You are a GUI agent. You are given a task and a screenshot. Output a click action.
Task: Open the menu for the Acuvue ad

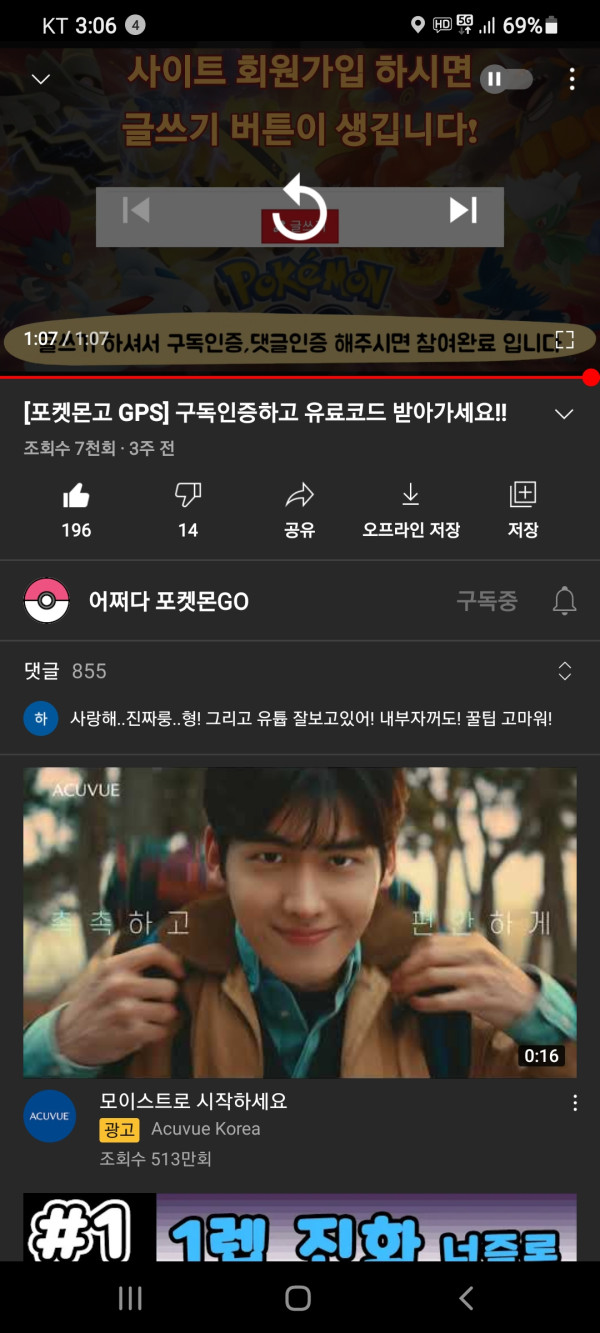coord(575,1103)
